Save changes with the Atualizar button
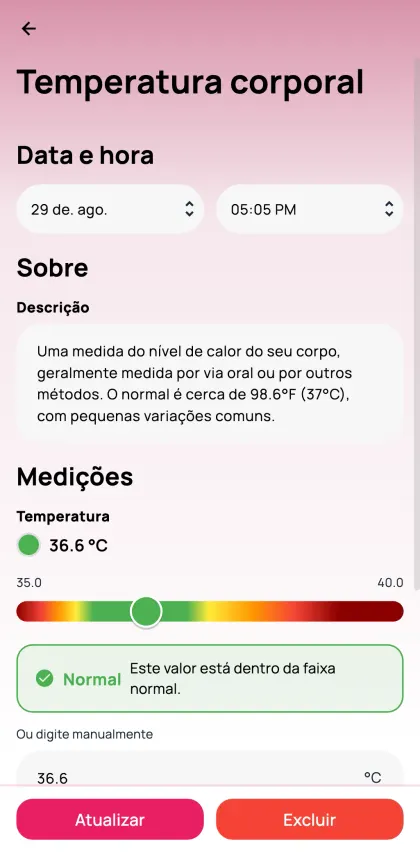Screen dimensions: 420x852 110,819
